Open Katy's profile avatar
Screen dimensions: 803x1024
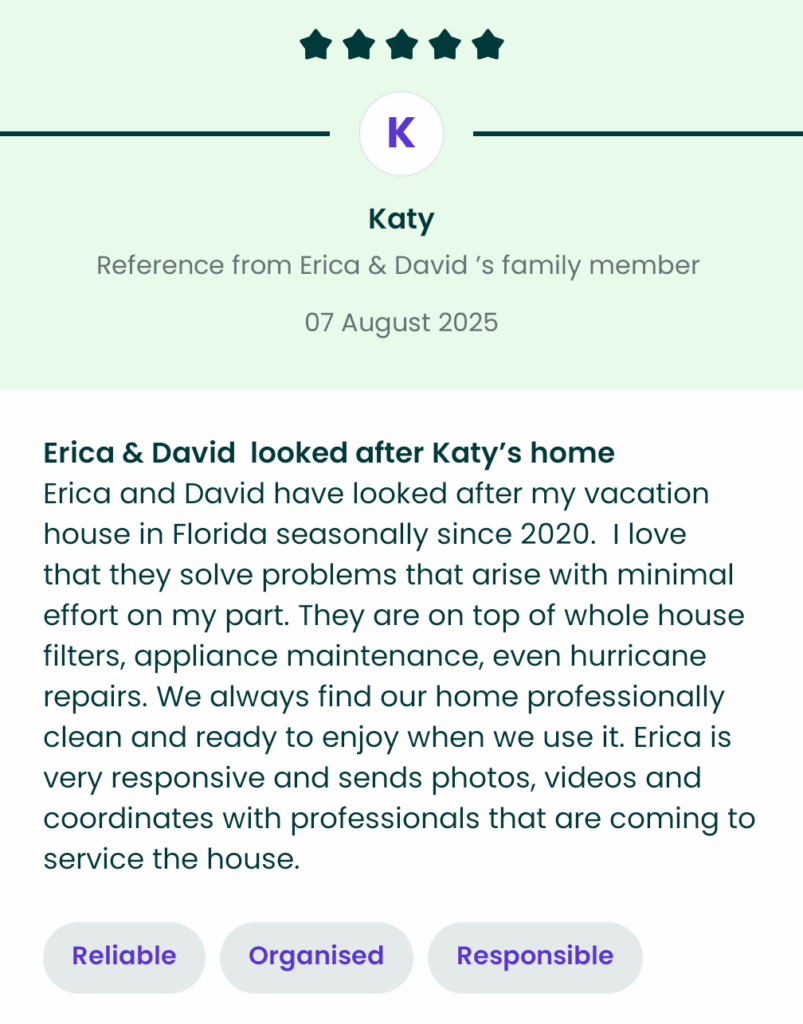[x=401, y=133]
